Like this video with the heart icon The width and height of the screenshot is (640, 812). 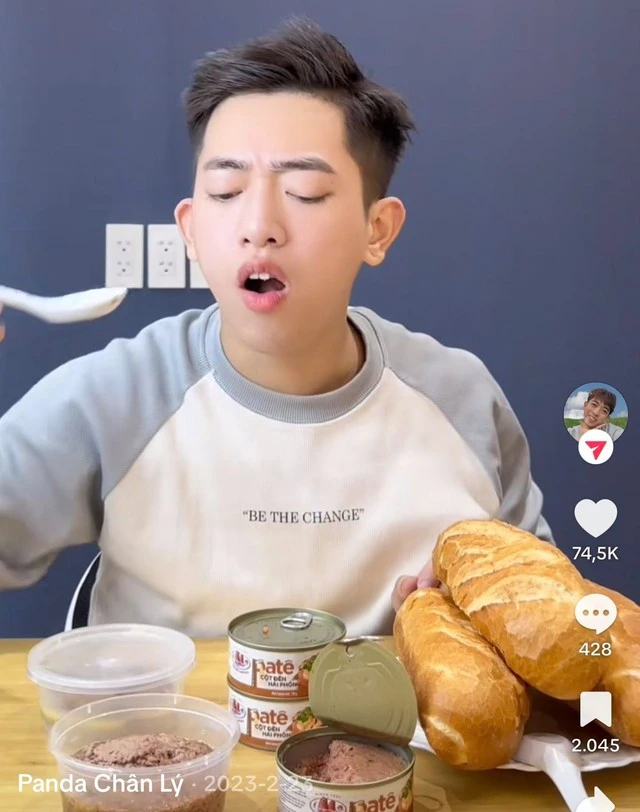[595, 518]
